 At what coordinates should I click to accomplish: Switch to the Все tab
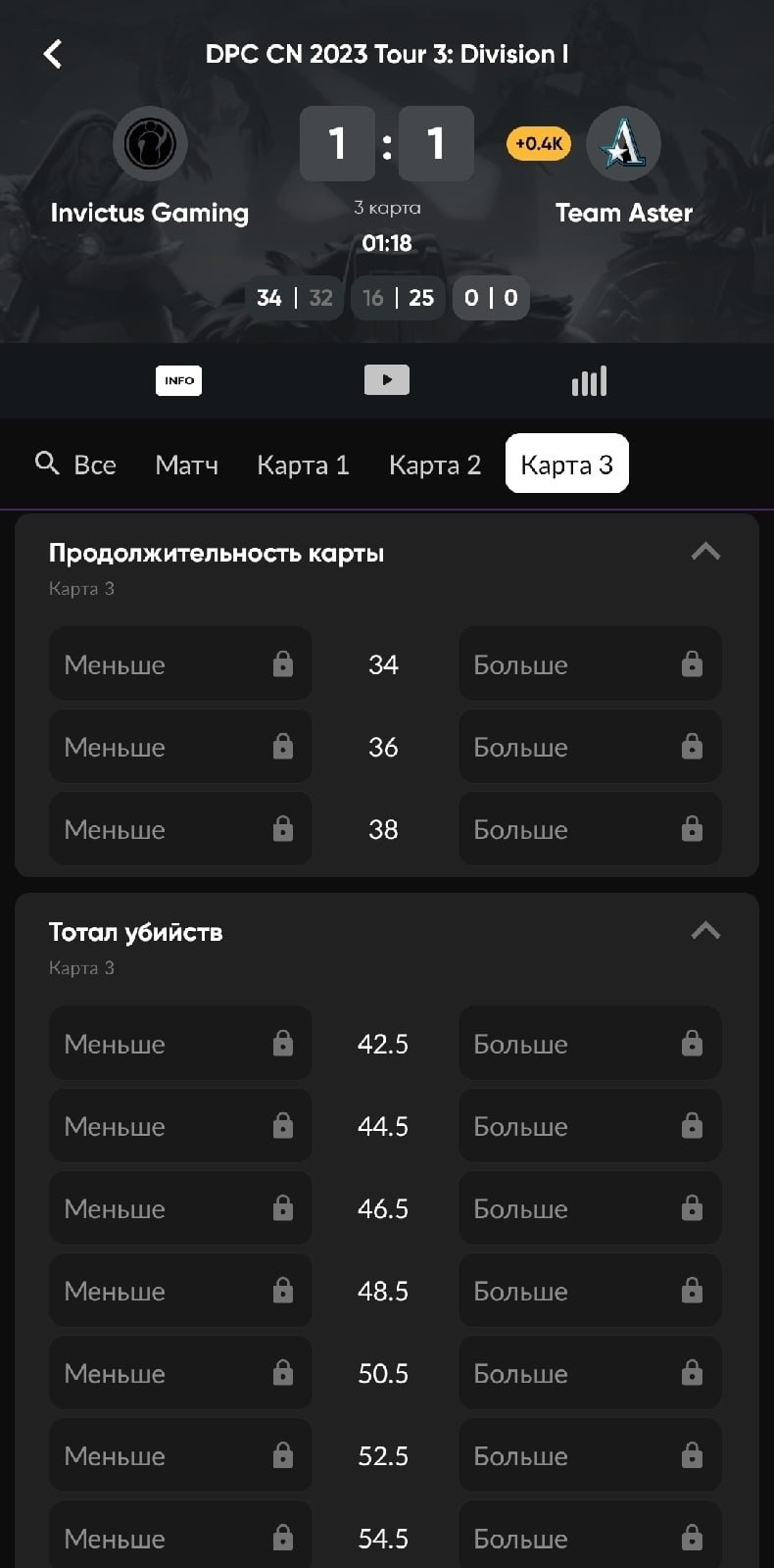95,465
